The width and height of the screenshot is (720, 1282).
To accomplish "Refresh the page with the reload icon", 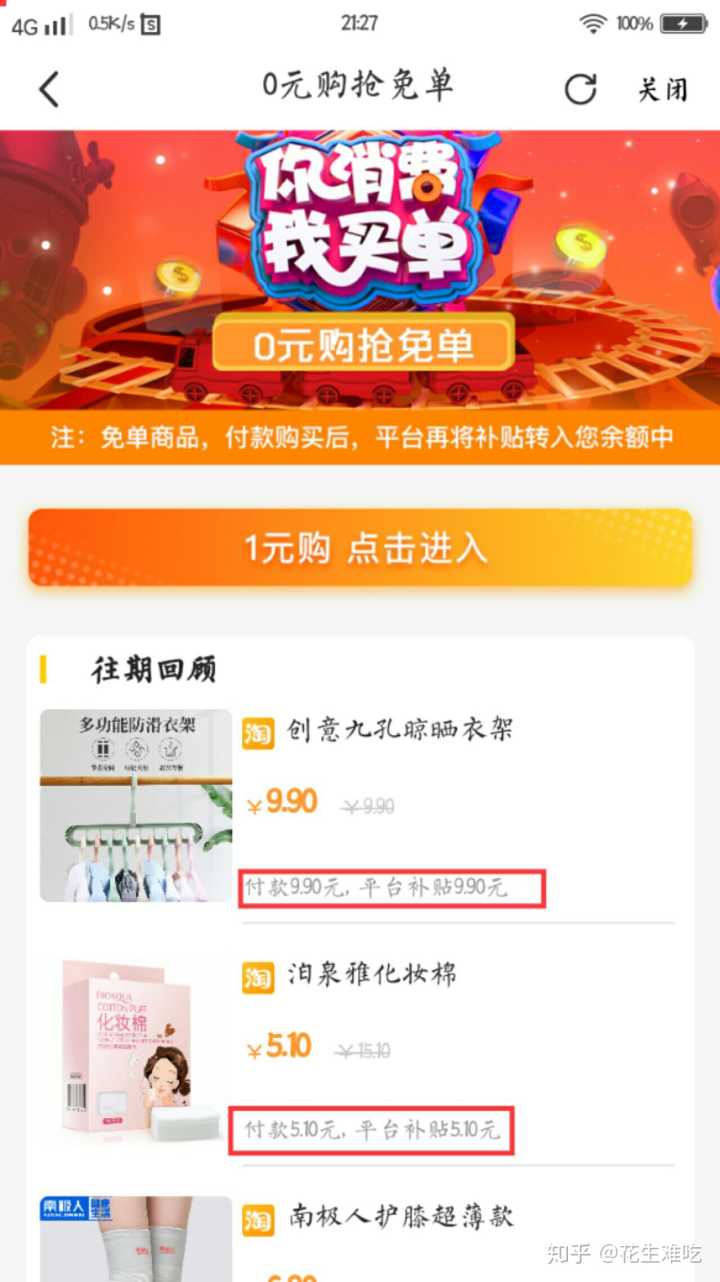I will pos(580,89).
